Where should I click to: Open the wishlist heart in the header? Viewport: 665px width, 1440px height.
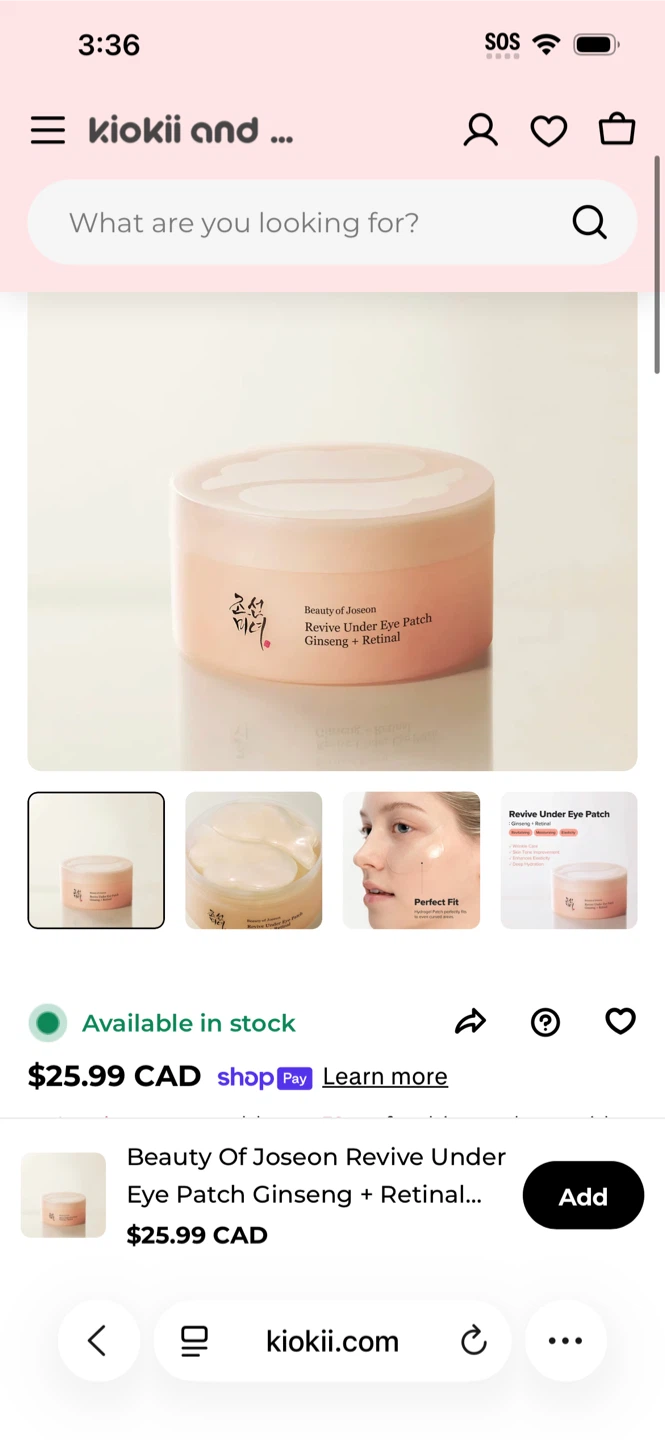[x=548, y=131]
